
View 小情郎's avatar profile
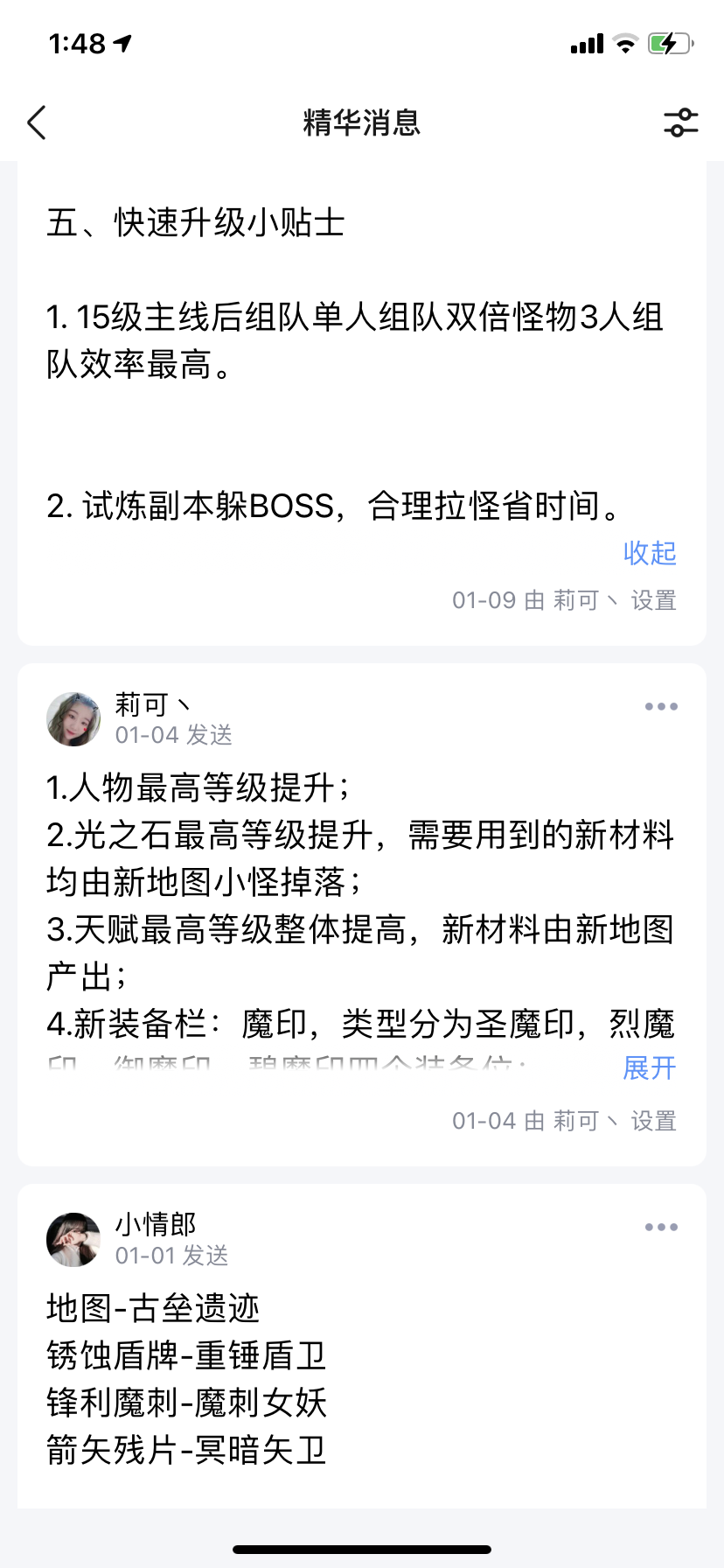tap(73, 1240)
